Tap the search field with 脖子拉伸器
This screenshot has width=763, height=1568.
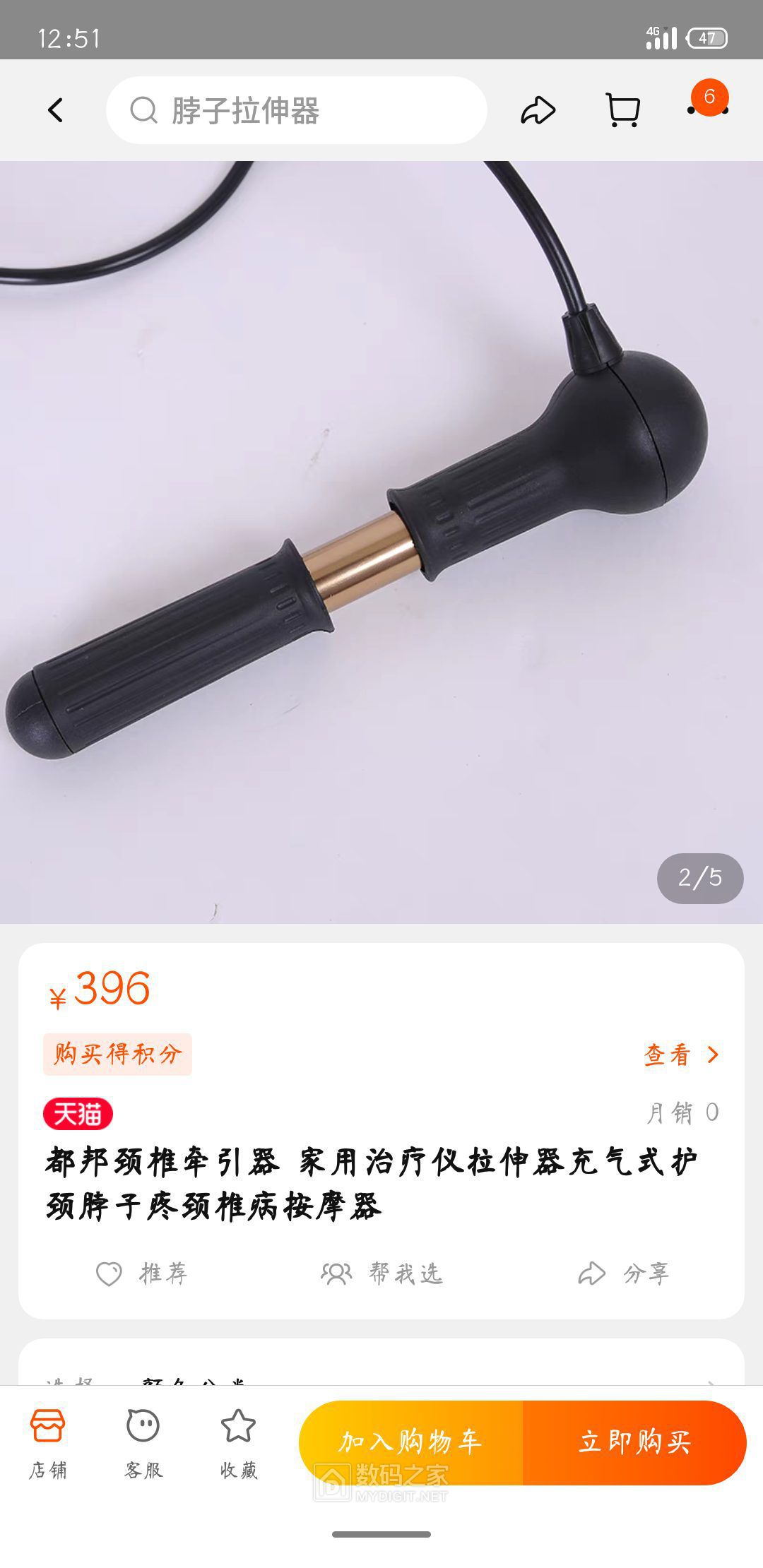(297, 110)
